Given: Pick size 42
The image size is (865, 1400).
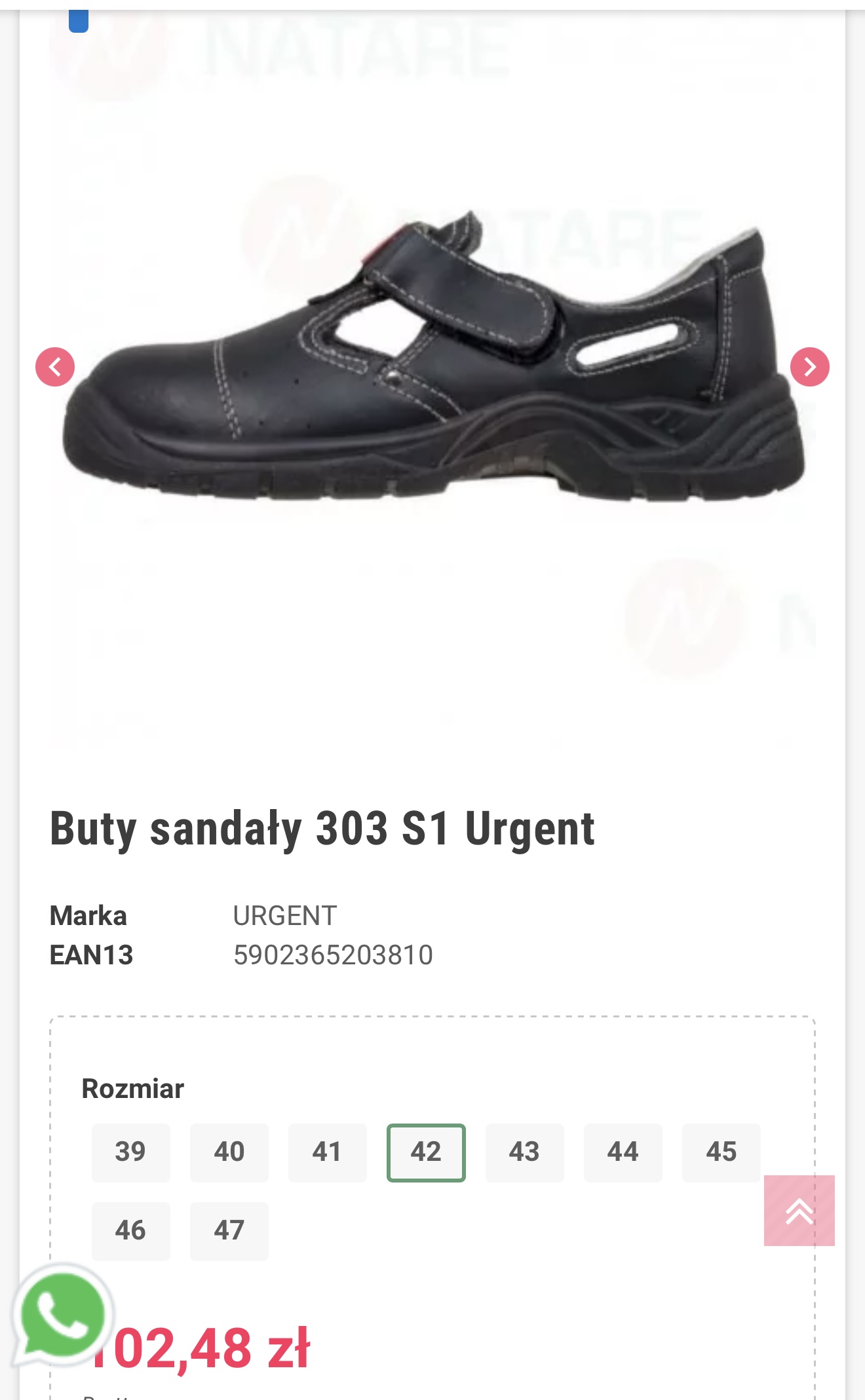Looking at the screenshot, I should [x=426, y=1152].
